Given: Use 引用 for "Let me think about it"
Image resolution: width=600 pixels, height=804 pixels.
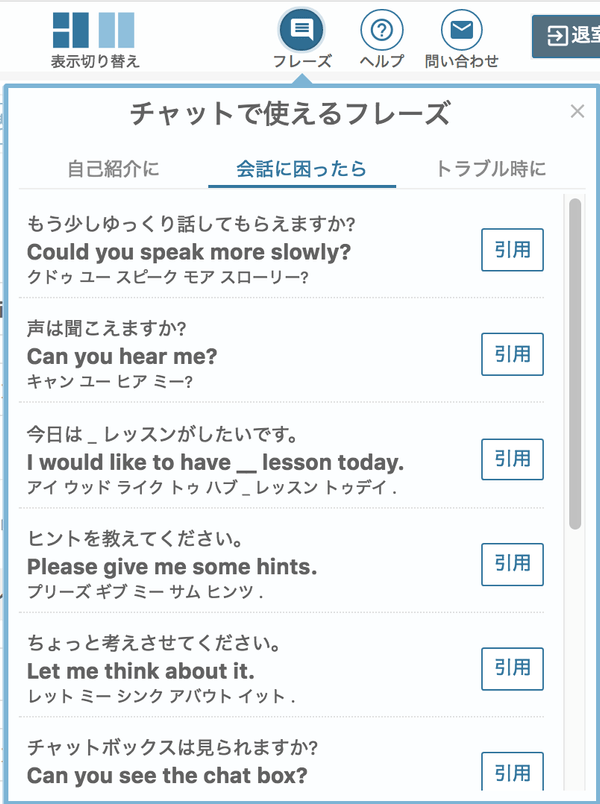Looking at the screenshot, I should [512, 669].
